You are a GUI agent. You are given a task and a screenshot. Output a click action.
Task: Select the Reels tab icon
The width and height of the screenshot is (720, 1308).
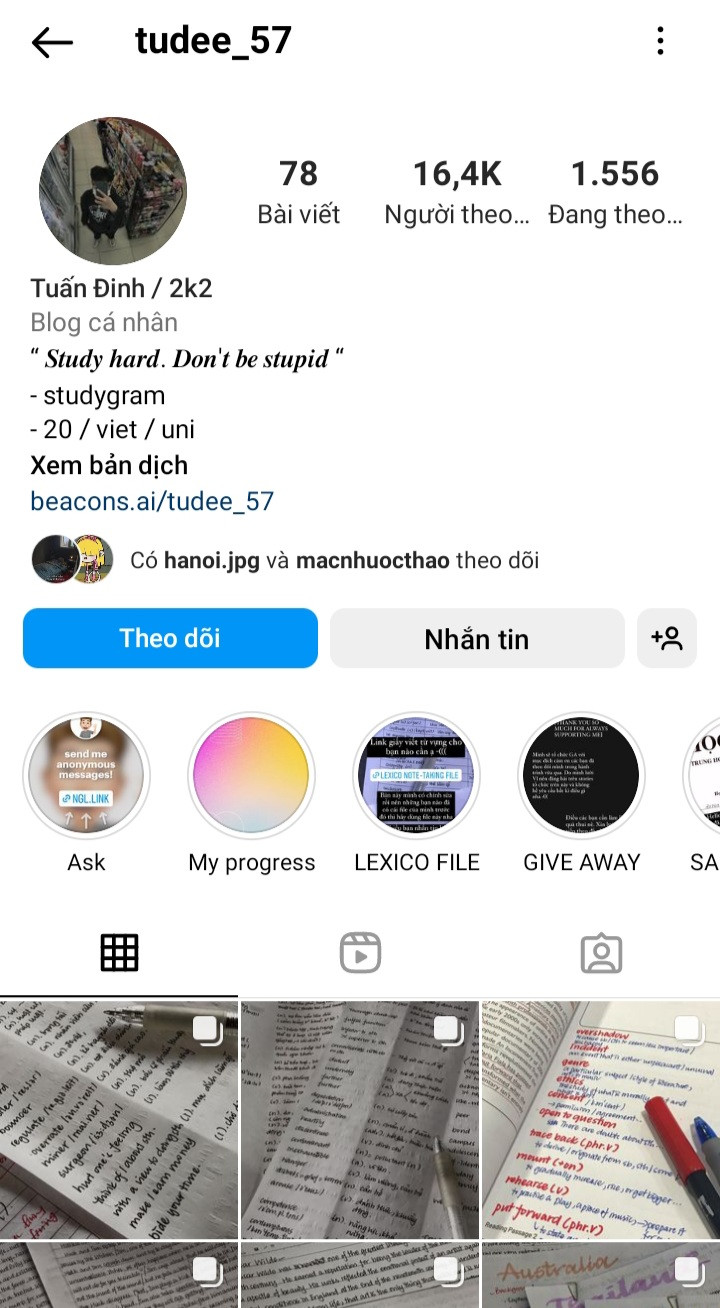tap(359, 951)
